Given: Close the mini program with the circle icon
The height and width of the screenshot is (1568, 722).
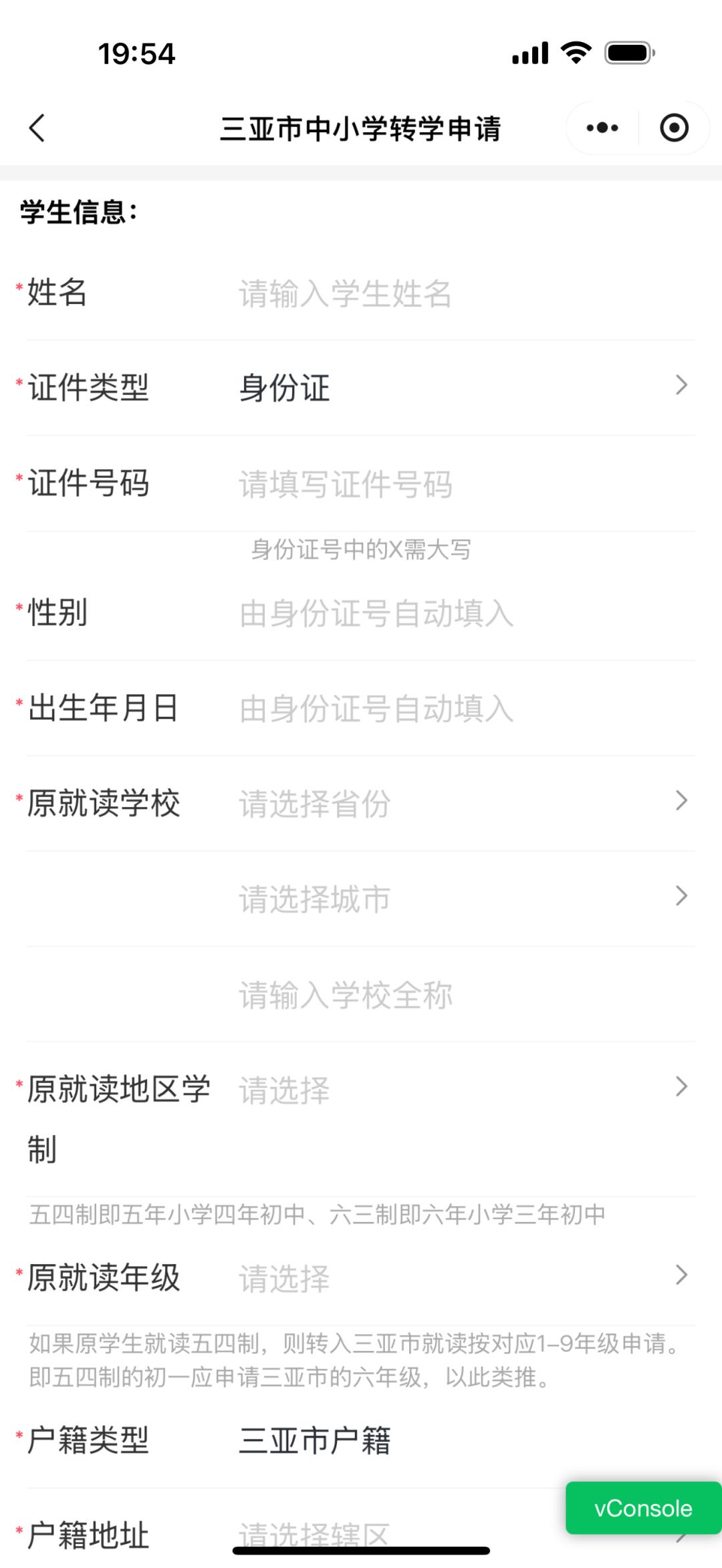Looking at the screenshot, I should (674, 128).
